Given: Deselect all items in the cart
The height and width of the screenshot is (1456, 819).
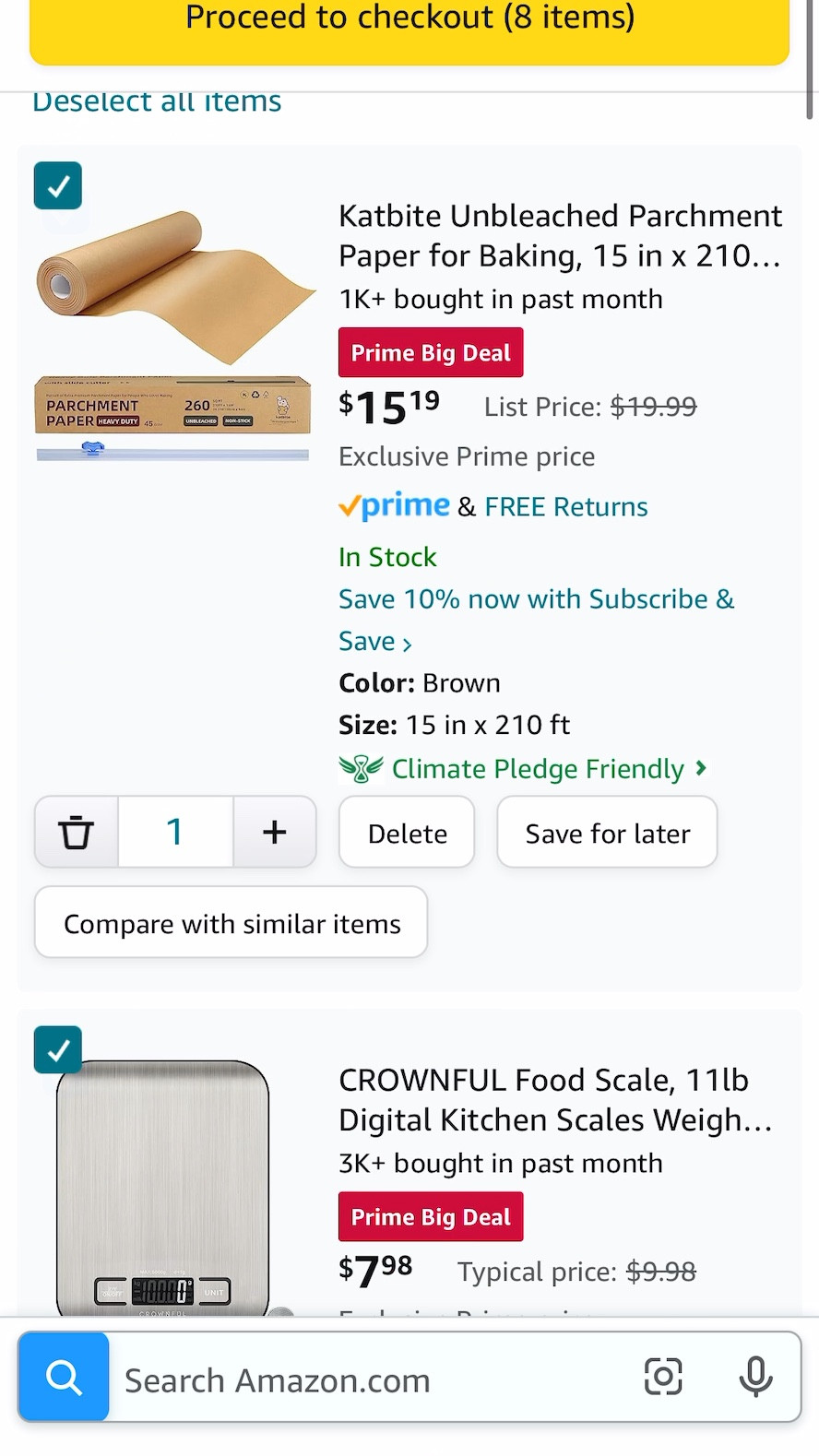Looking at the screenshot, I should coord(156,101).
